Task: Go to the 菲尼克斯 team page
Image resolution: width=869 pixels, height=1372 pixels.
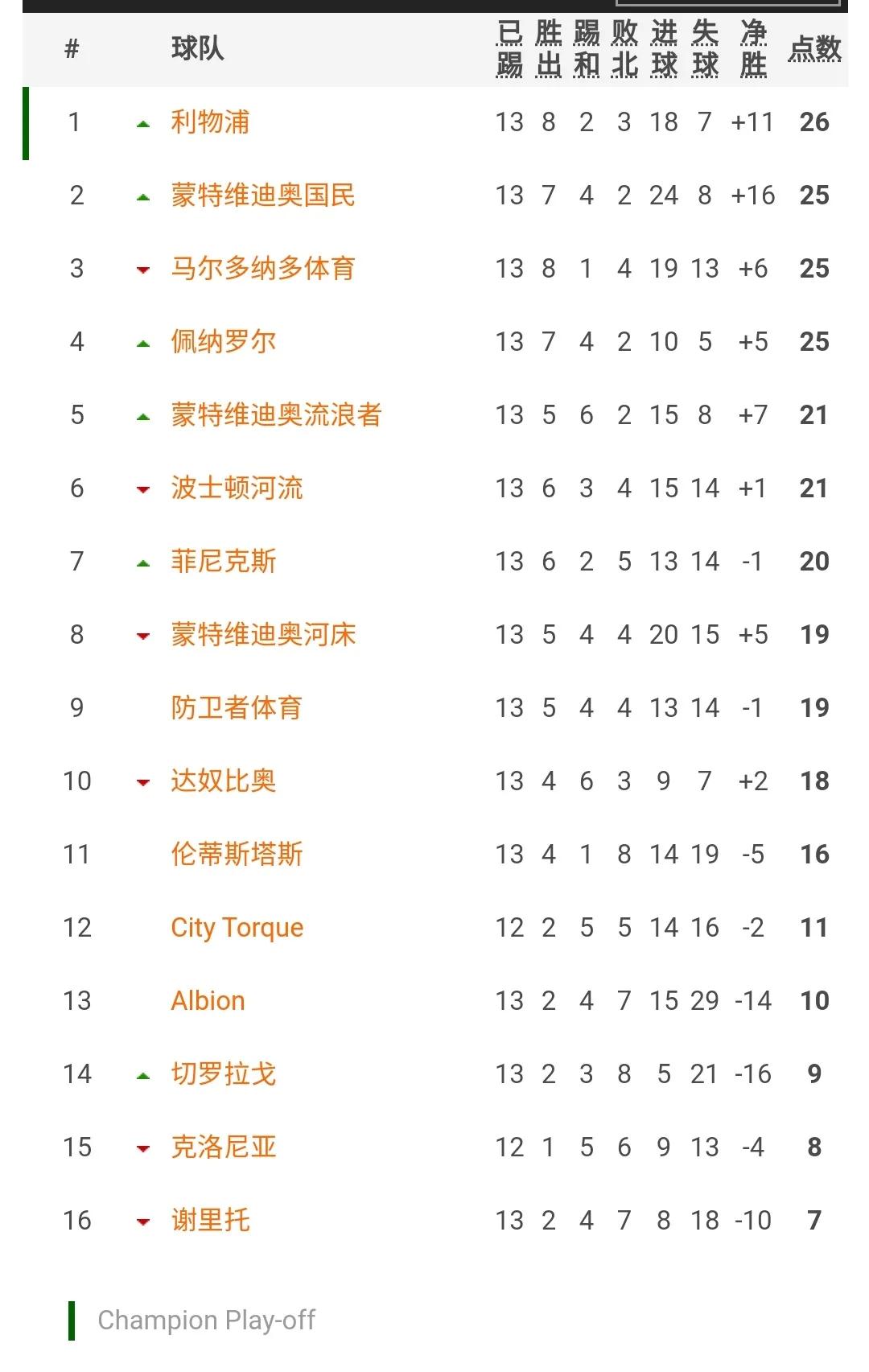Action: [x=223, y=562]
